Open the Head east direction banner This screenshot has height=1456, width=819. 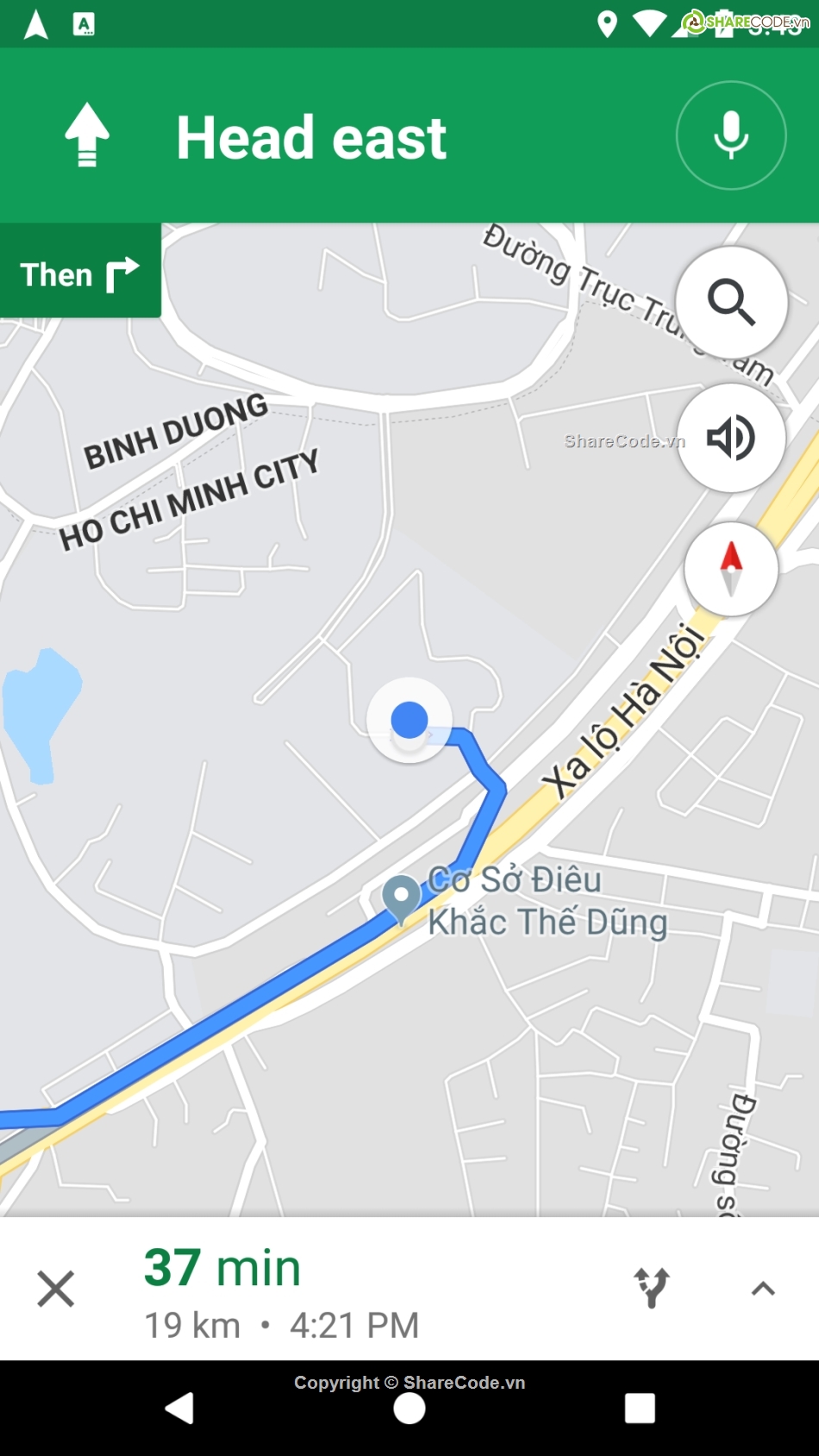[x=310, y=138]
